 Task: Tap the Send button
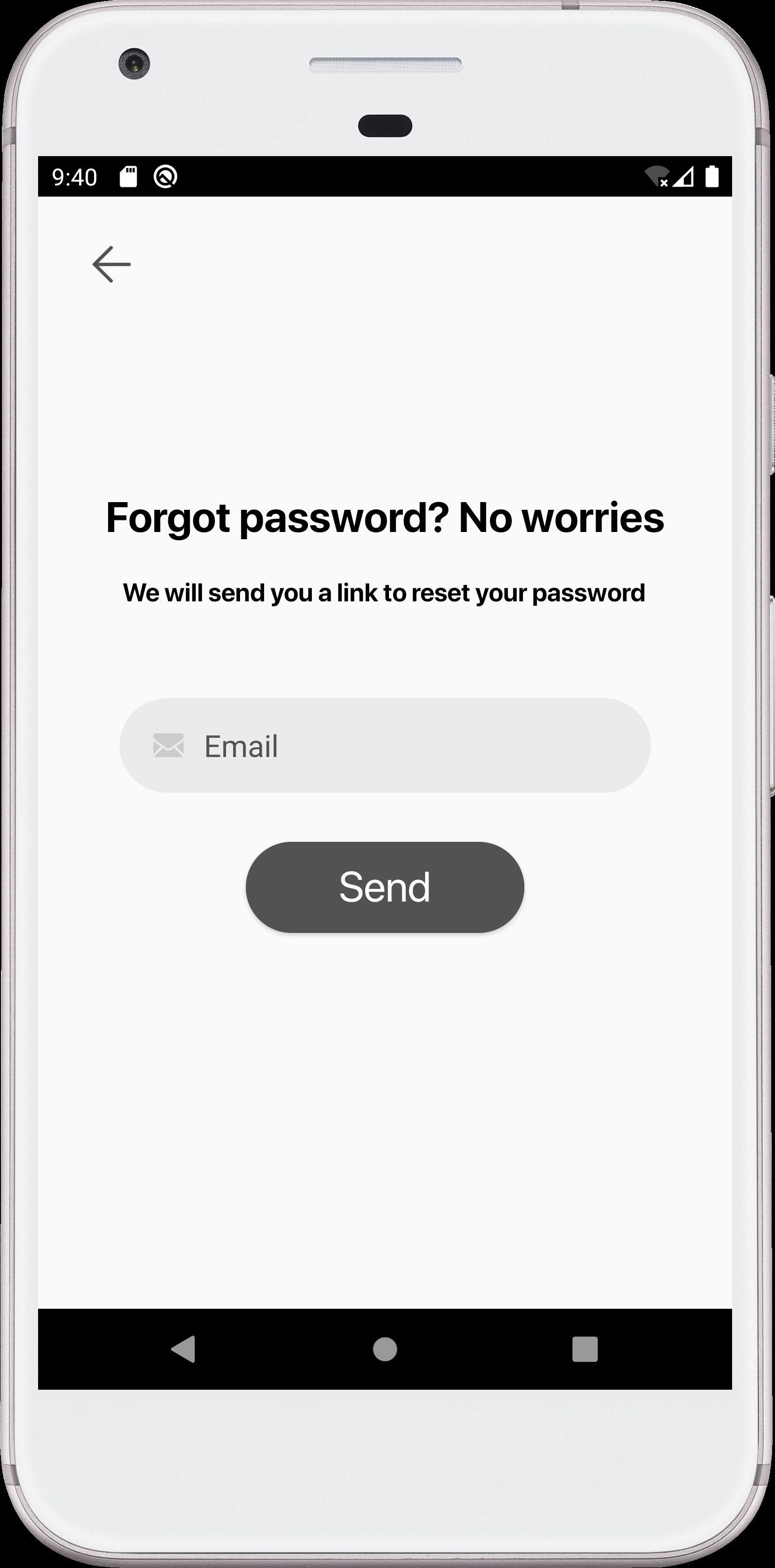385,887
